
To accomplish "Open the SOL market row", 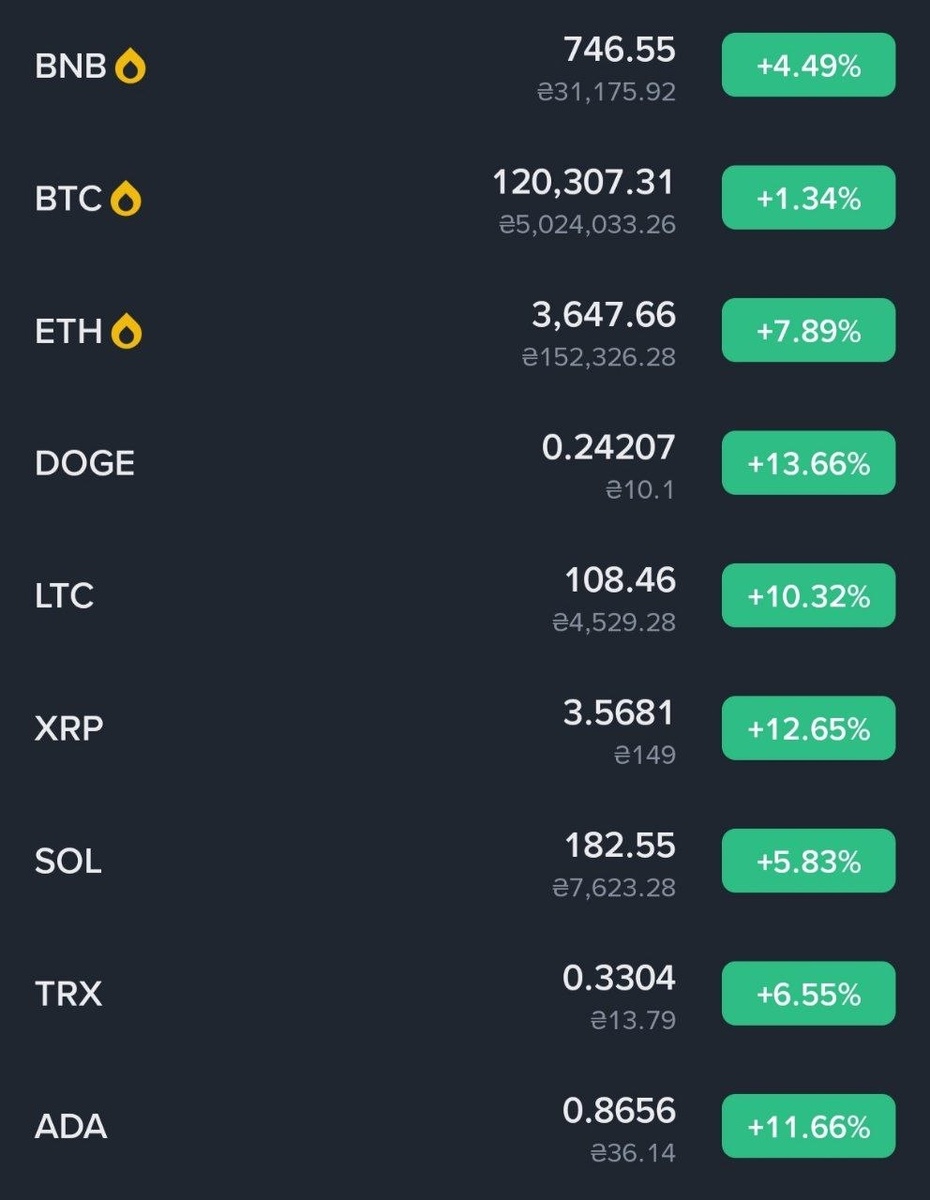I will pos(68,861).
